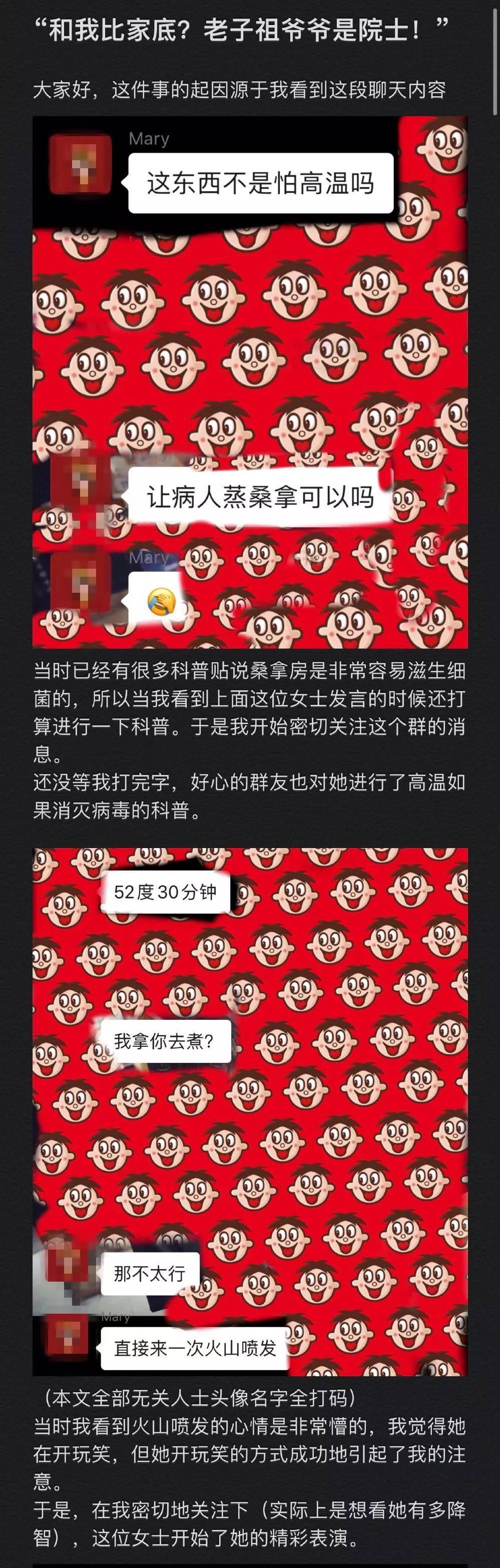Open the chat screenshot with 这东西不是怕高温吗
Image resolution: width=500 pixels, height=1568 pixels.
click(250, 381)
